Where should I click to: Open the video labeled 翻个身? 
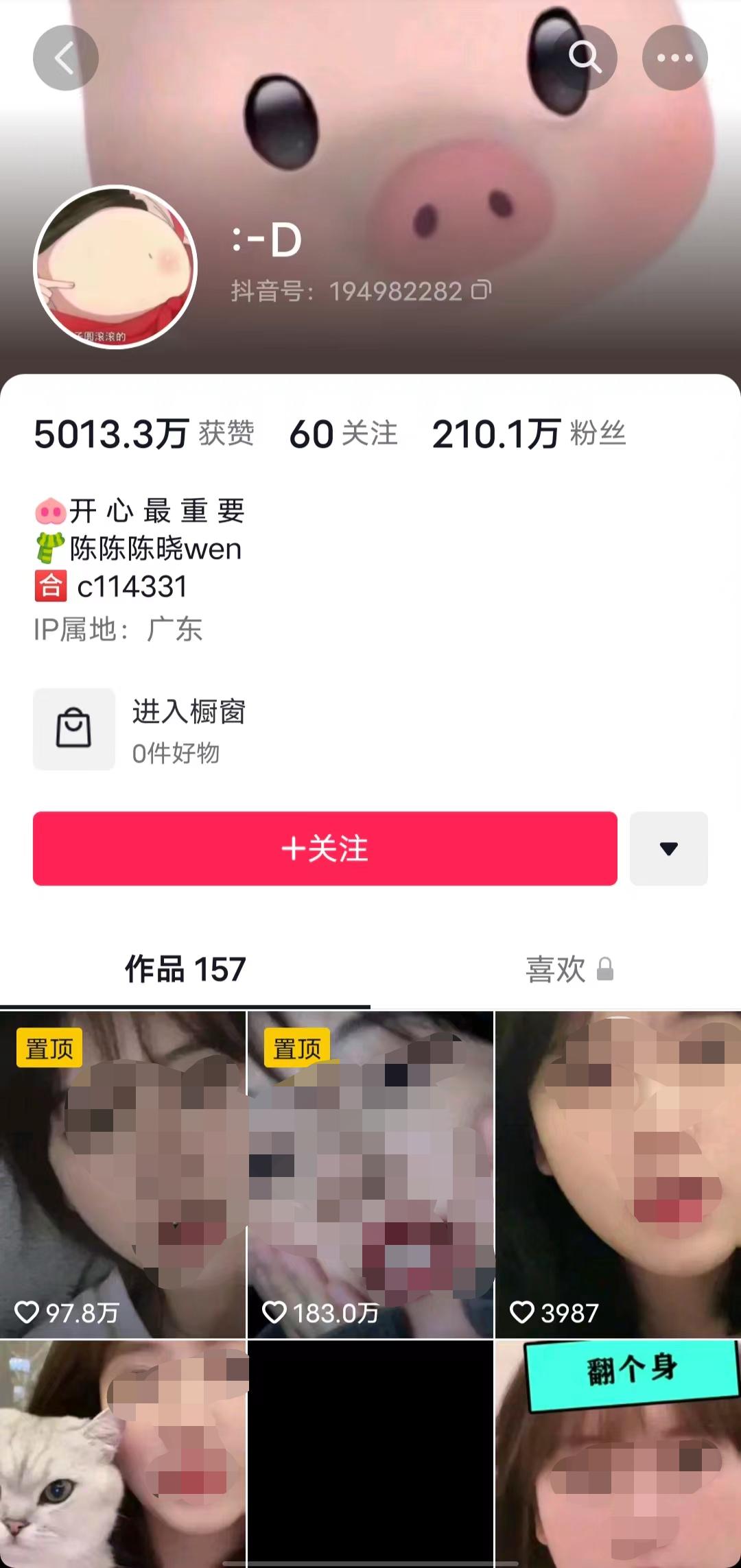tap(618, 1454)
